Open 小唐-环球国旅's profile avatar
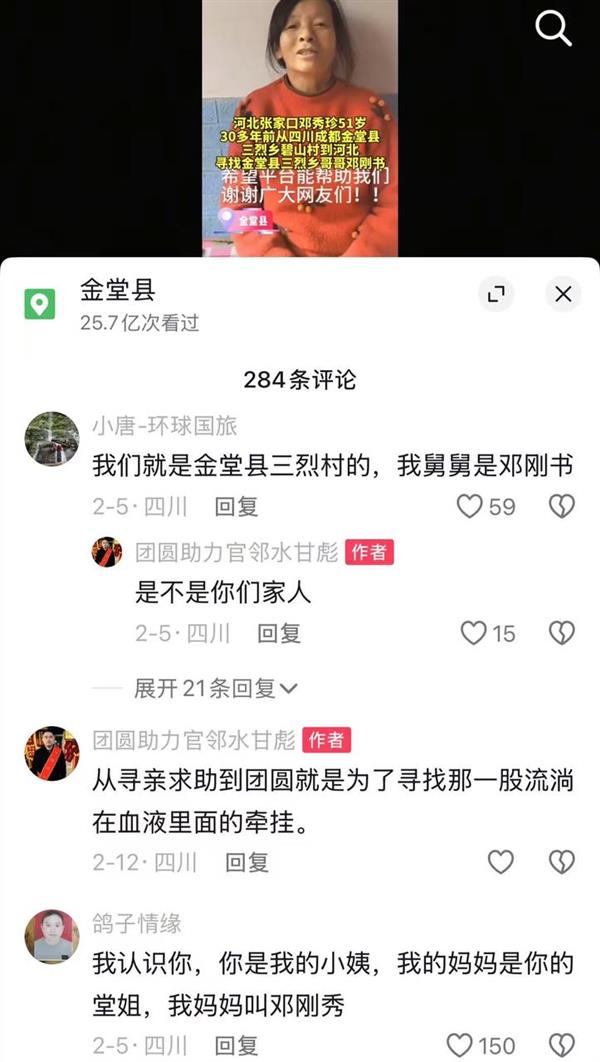Screen dimensions: 600x1062 click(51, 438)
